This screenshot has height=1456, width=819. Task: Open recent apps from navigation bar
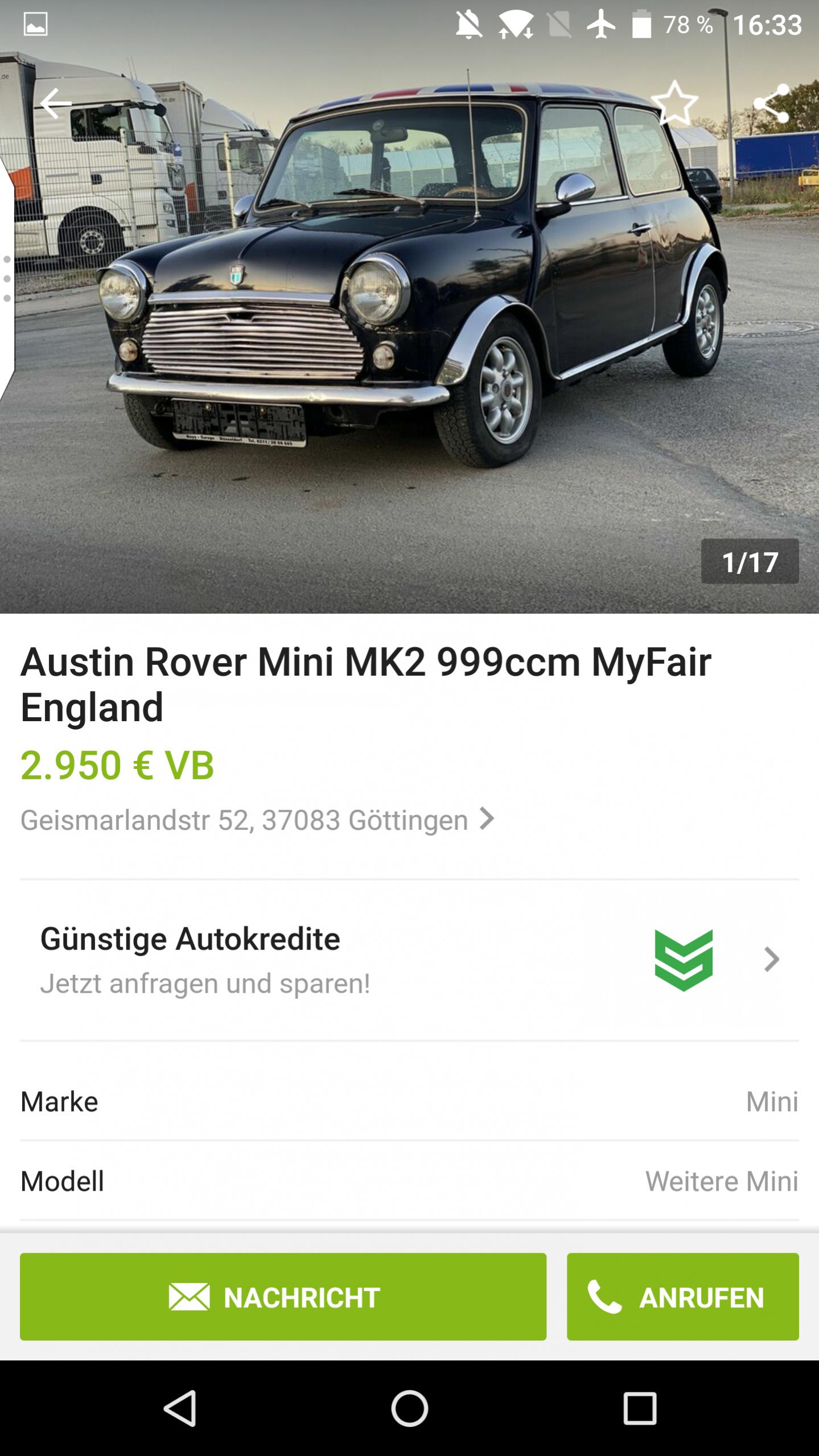tap(640, 1409)
